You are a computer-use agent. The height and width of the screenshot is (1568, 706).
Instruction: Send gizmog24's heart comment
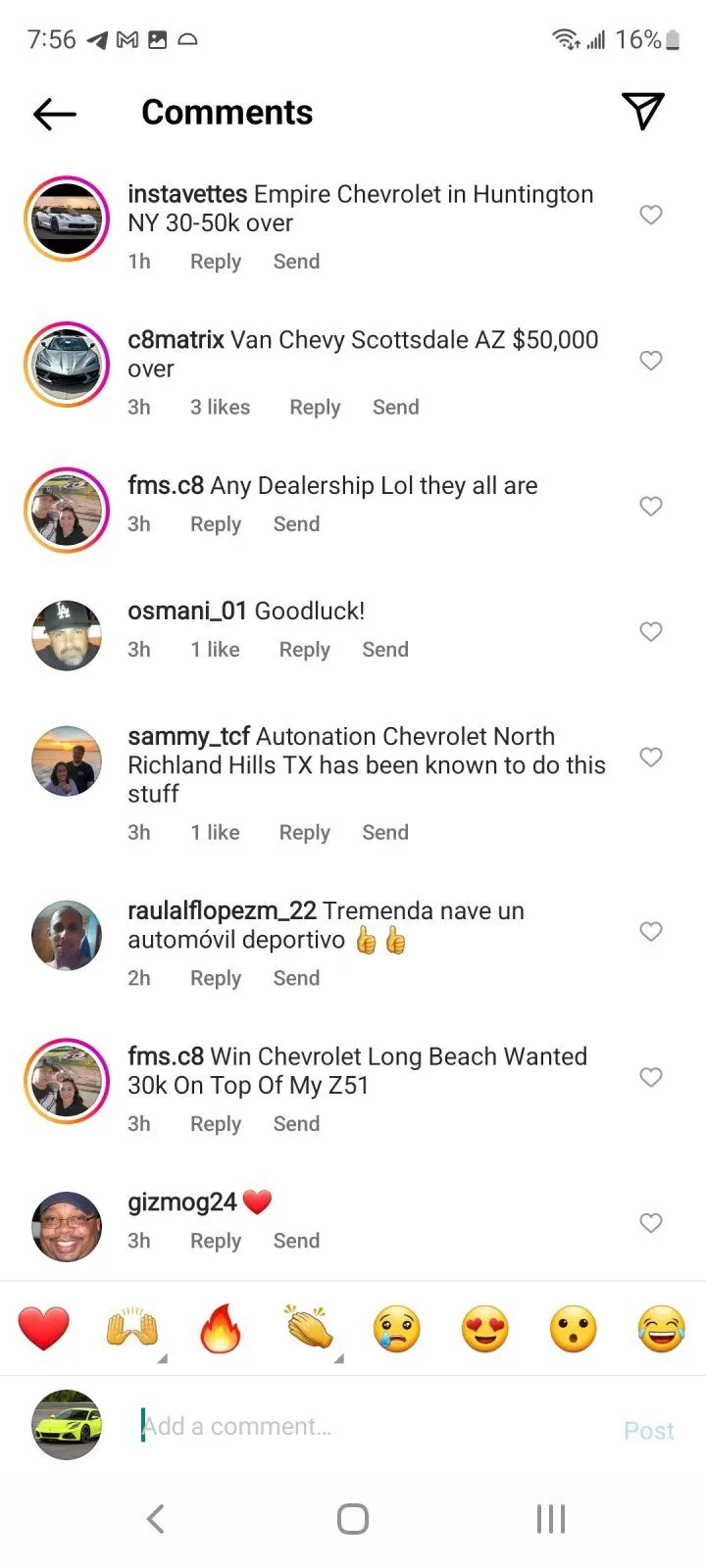tap(296, 1241)
